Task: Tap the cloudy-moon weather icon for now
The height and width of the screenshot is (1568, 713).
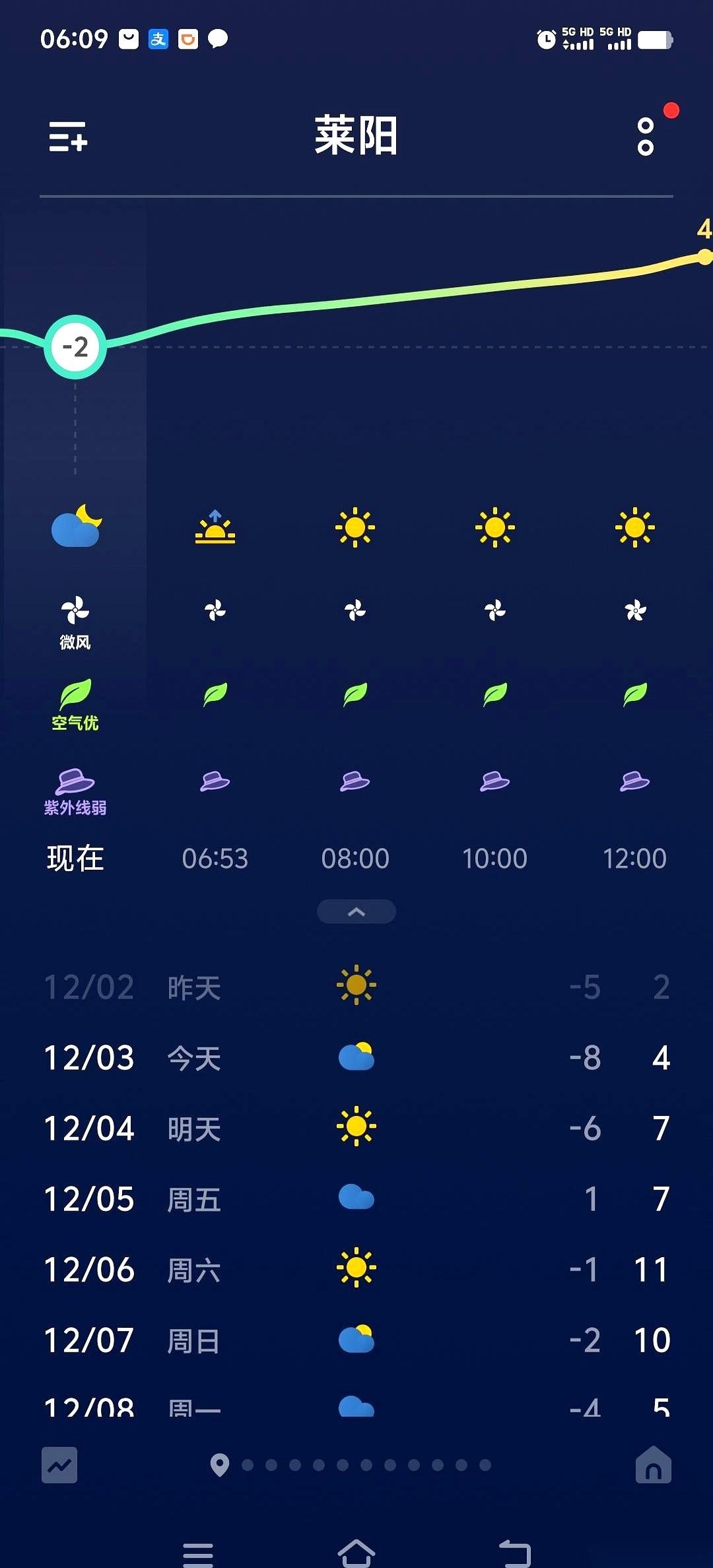Action: (75, 526)
